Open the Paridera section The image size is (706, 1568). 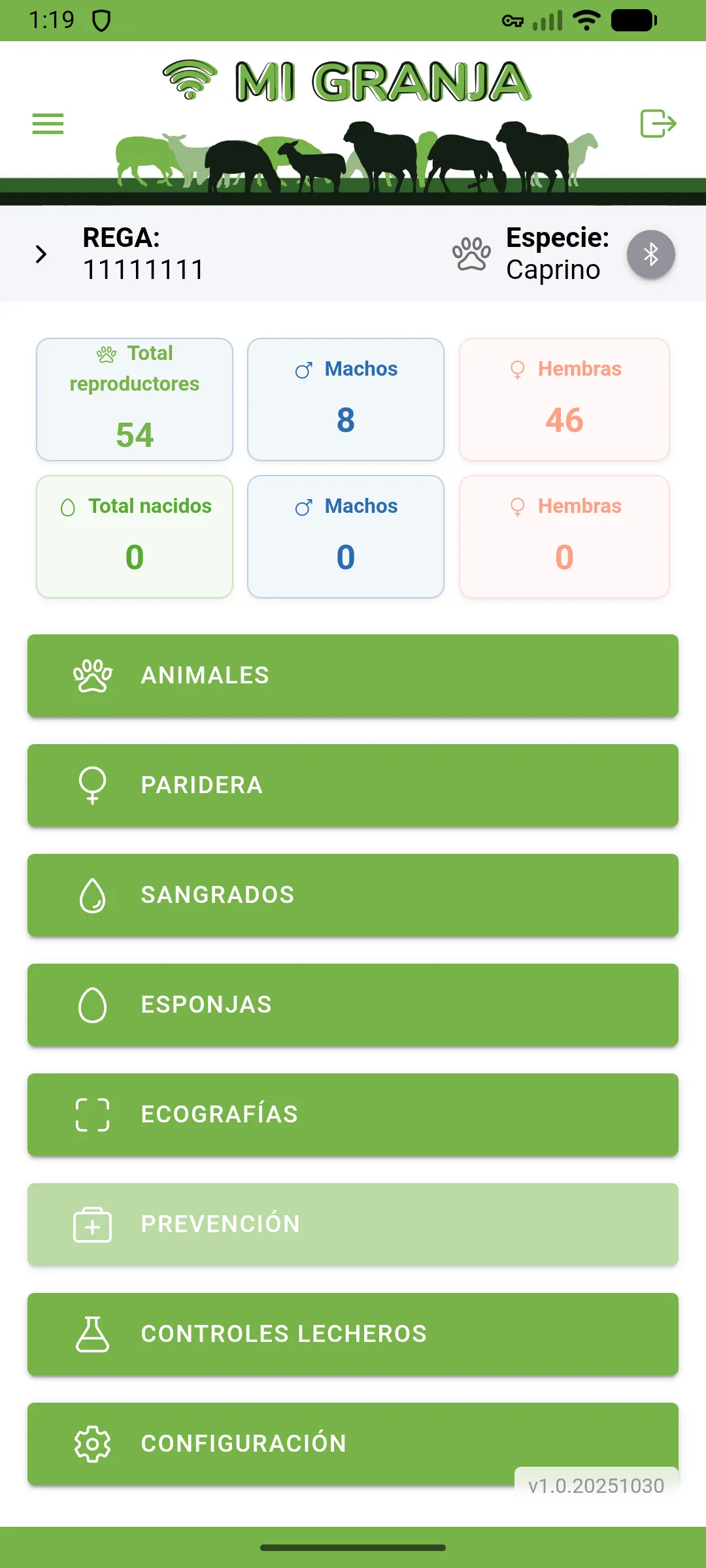[x=353, y=785]
